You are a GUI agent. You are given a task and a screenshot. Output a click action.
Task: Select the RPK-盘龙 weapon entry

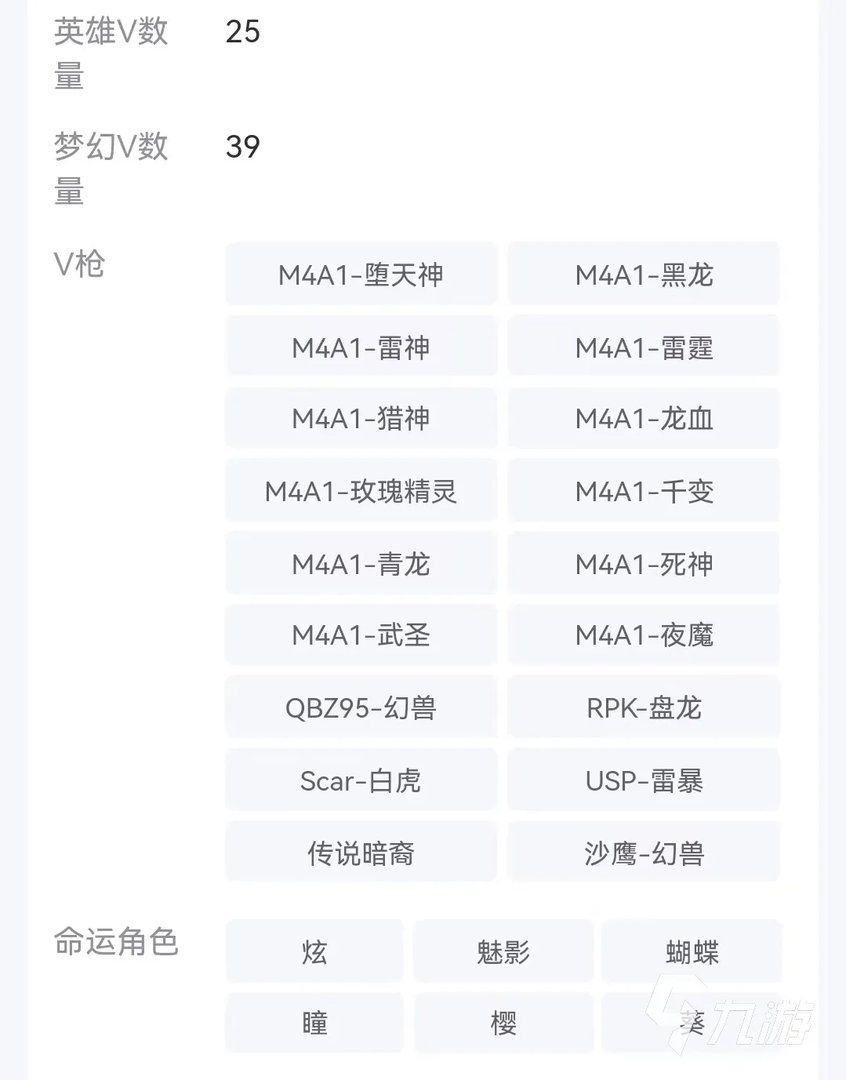click(x=644, y=707)
